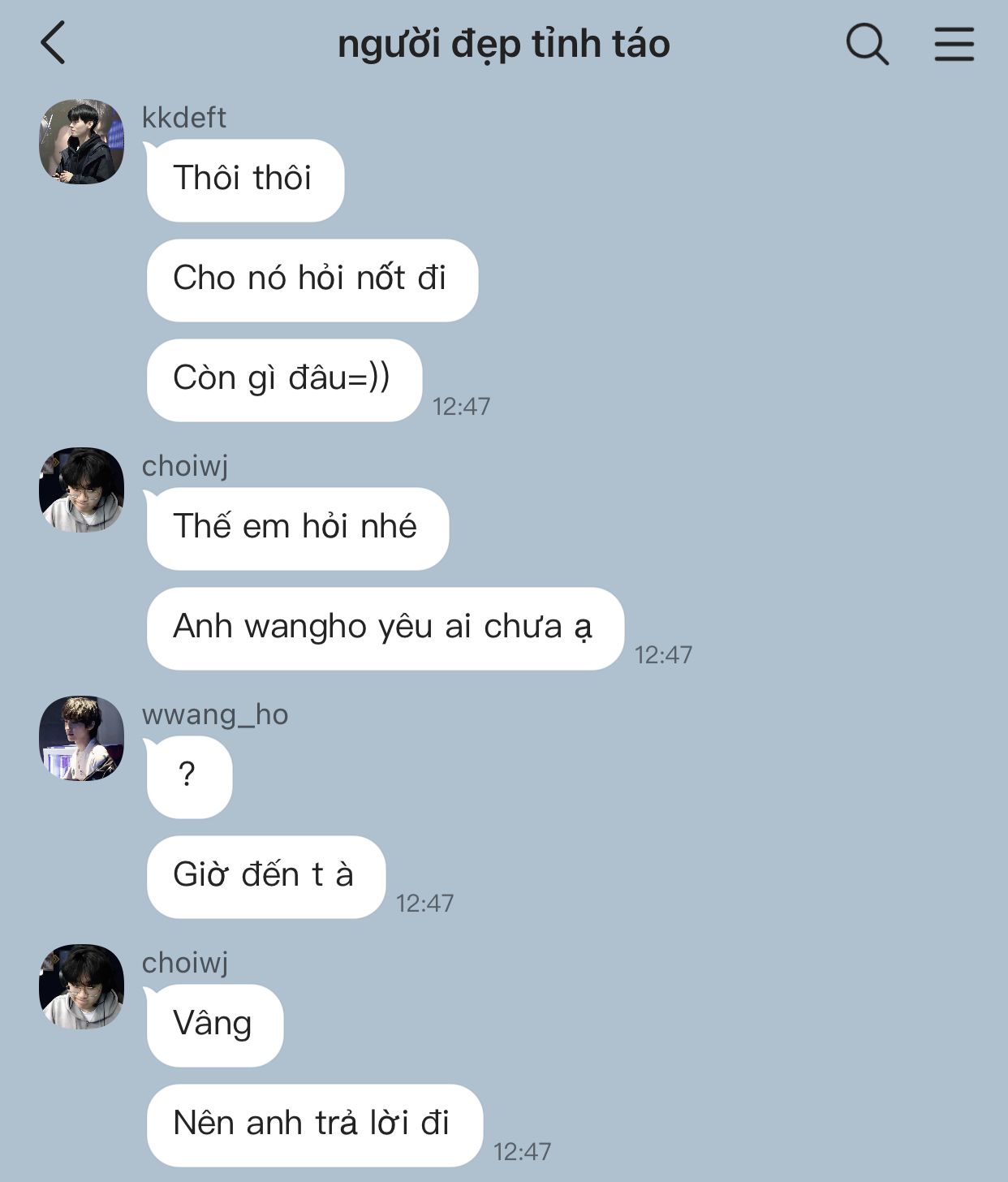Search within this chat
This screenshot has height=1182, width=1008.
[867, 44]
